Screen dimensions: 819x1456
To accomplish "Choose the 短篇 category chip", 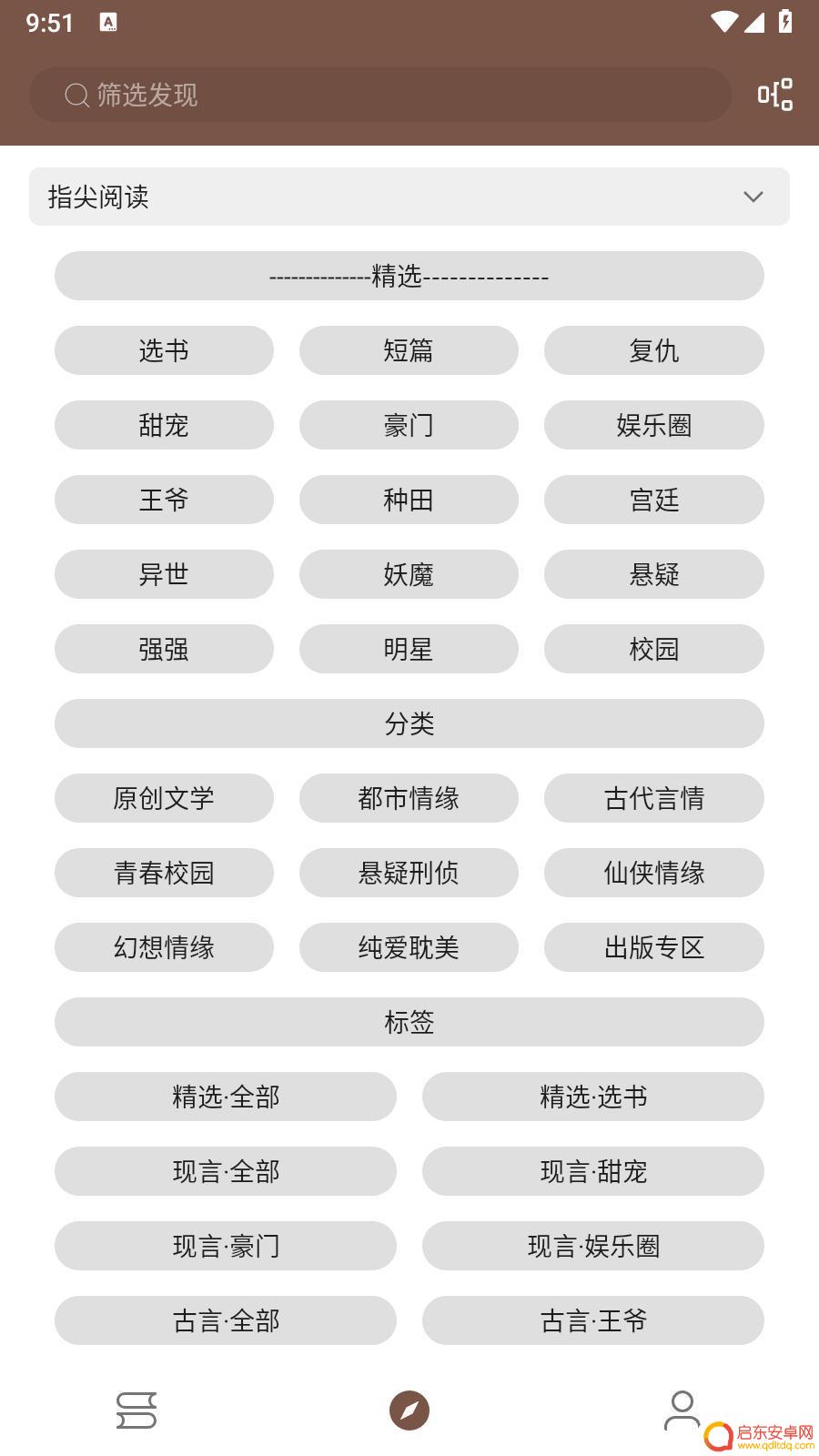I will 409,350.
